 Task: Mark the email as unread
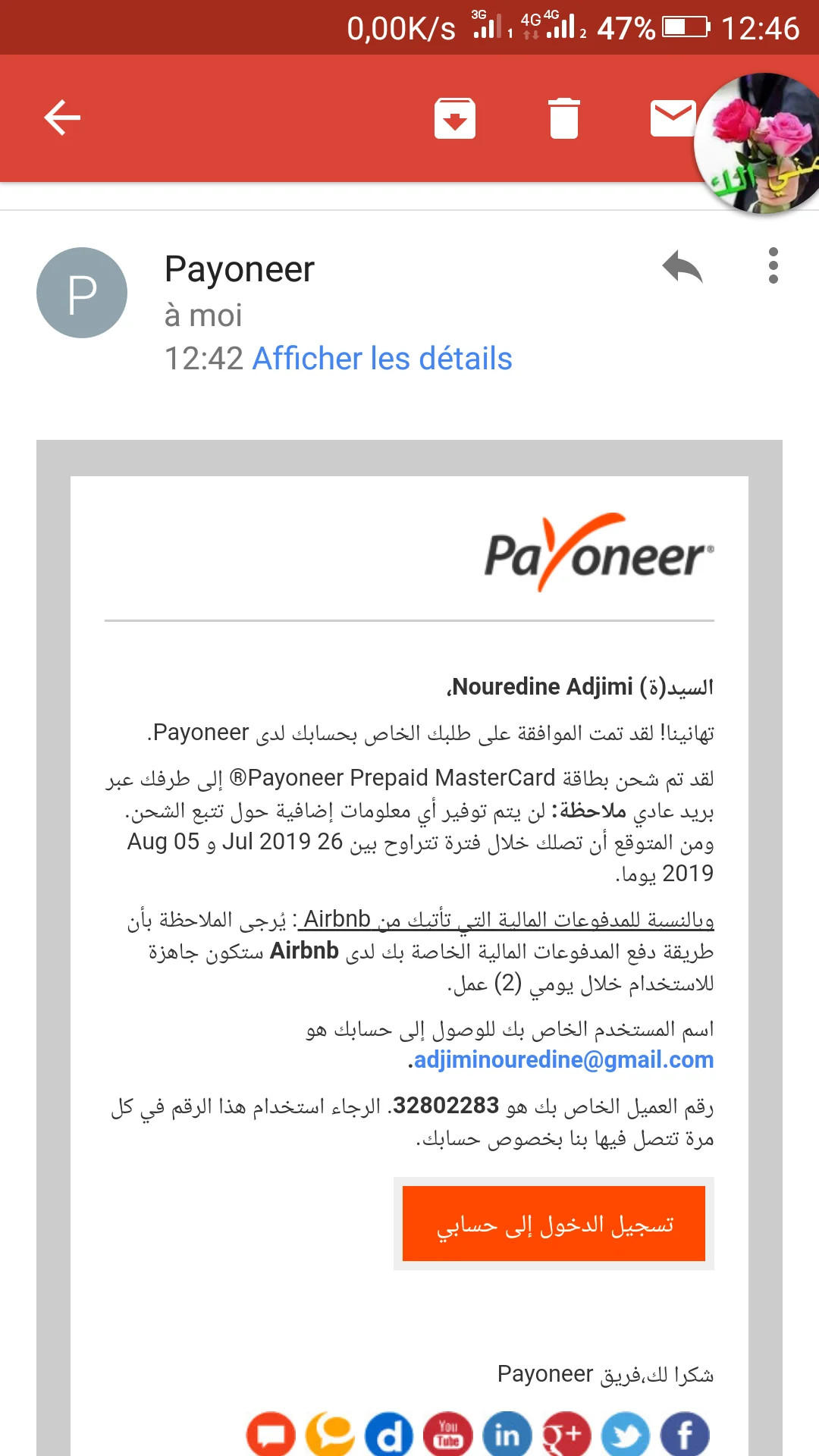click(672, 119)
